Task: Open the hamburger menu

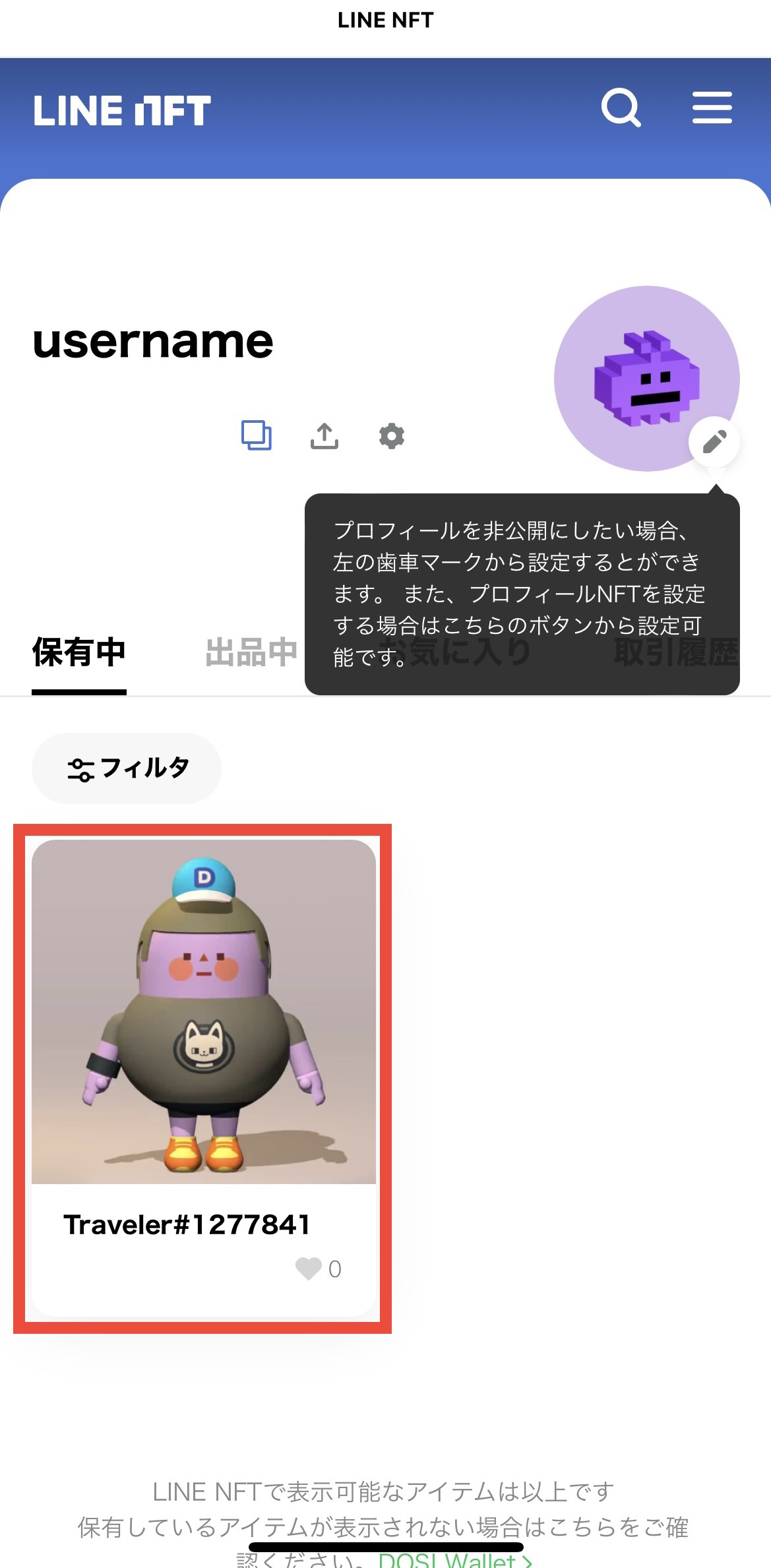Action: (x=712, y=108)
